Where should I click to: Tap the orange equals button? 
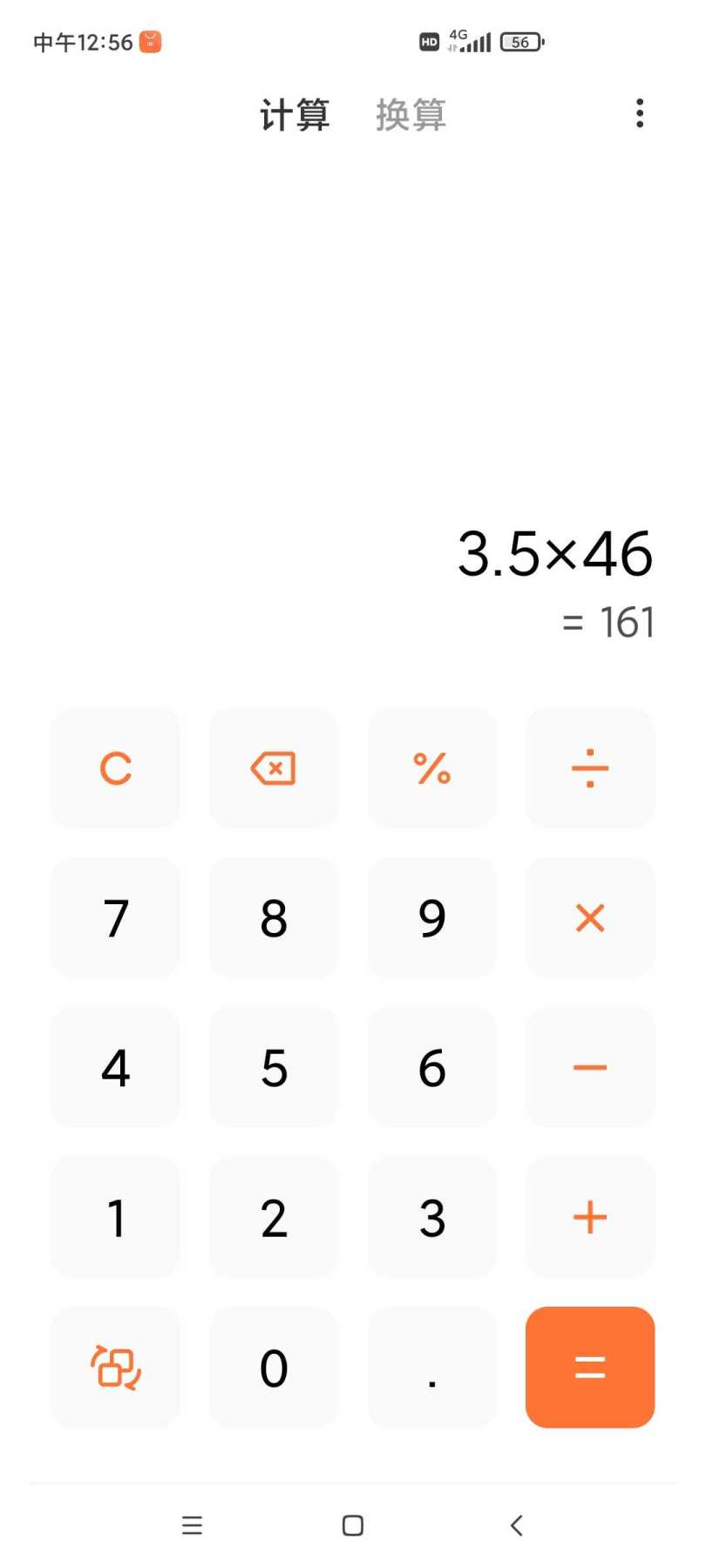tap(590, 1368)
